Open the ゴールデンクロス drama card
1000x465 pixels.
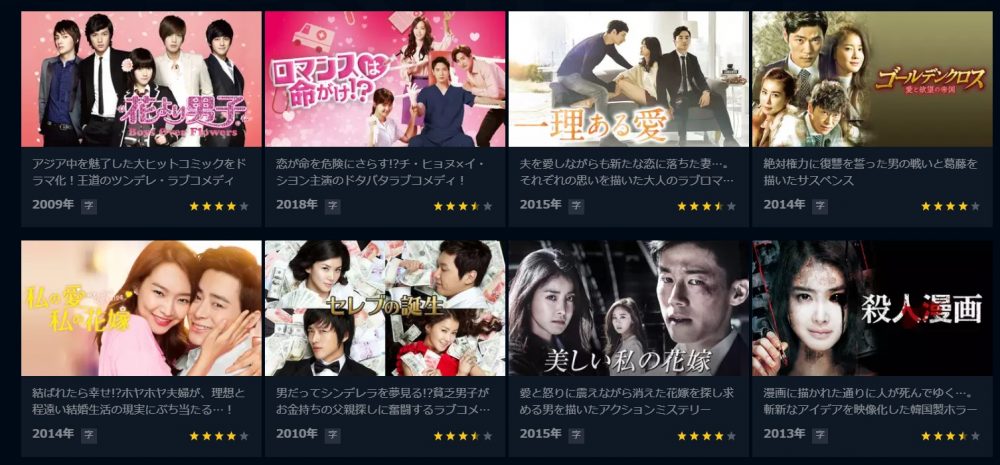(x=871, y=80)
